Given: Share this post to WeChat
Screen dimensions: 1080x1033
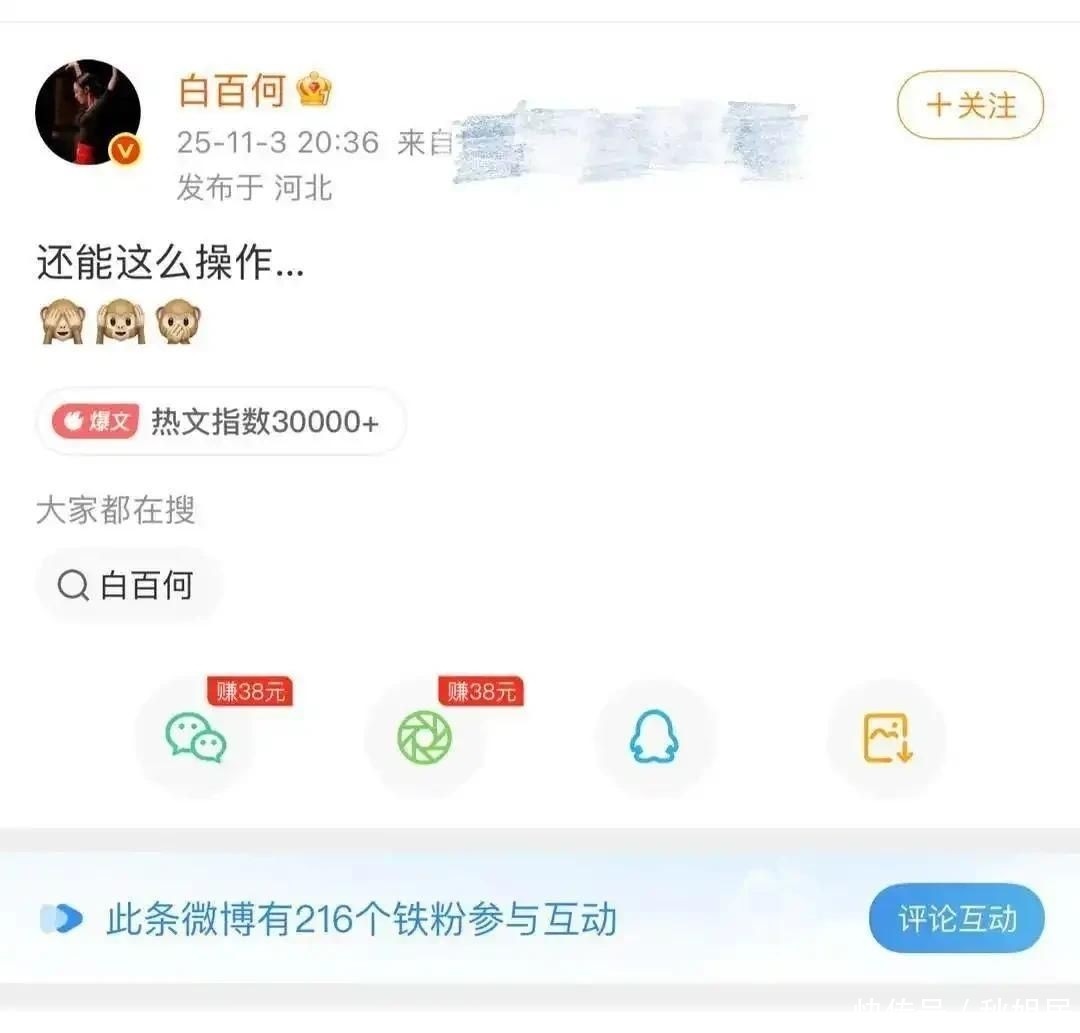Looking at the screenshot, I should click(196, 739).
